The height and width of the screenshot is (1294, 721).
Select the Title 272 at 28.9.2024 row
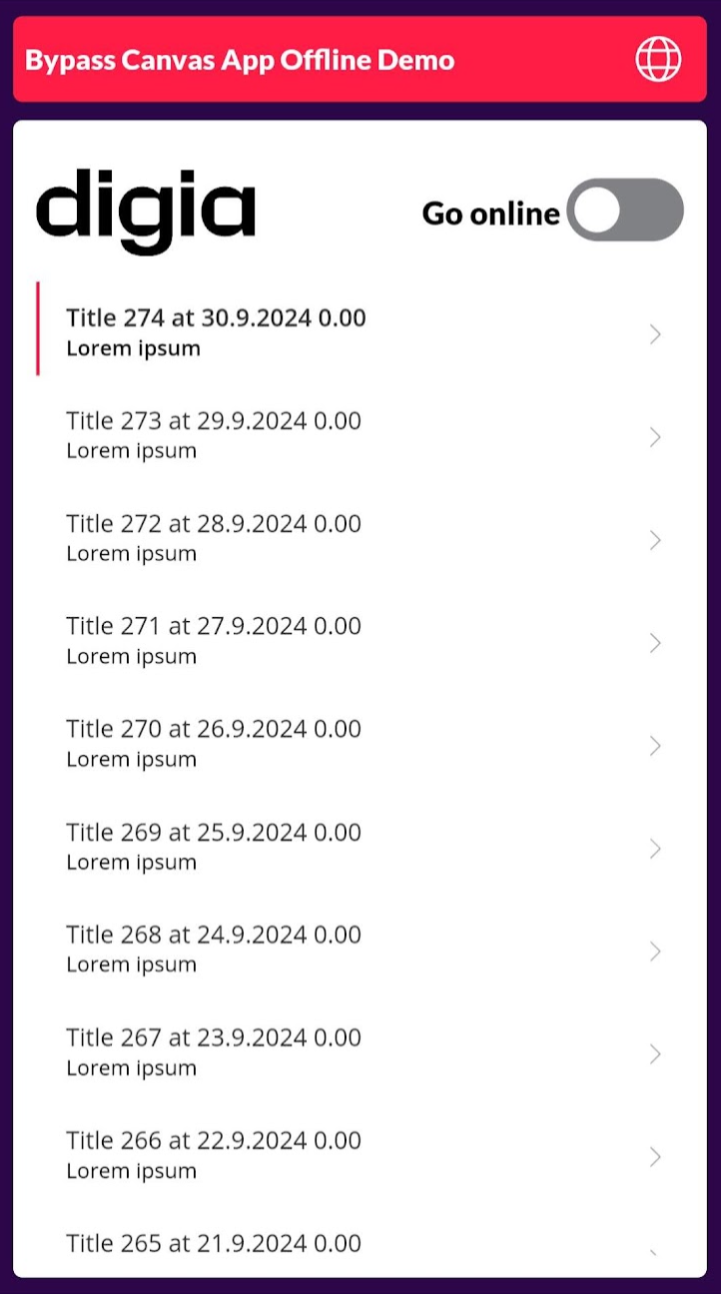coord(360,538)
